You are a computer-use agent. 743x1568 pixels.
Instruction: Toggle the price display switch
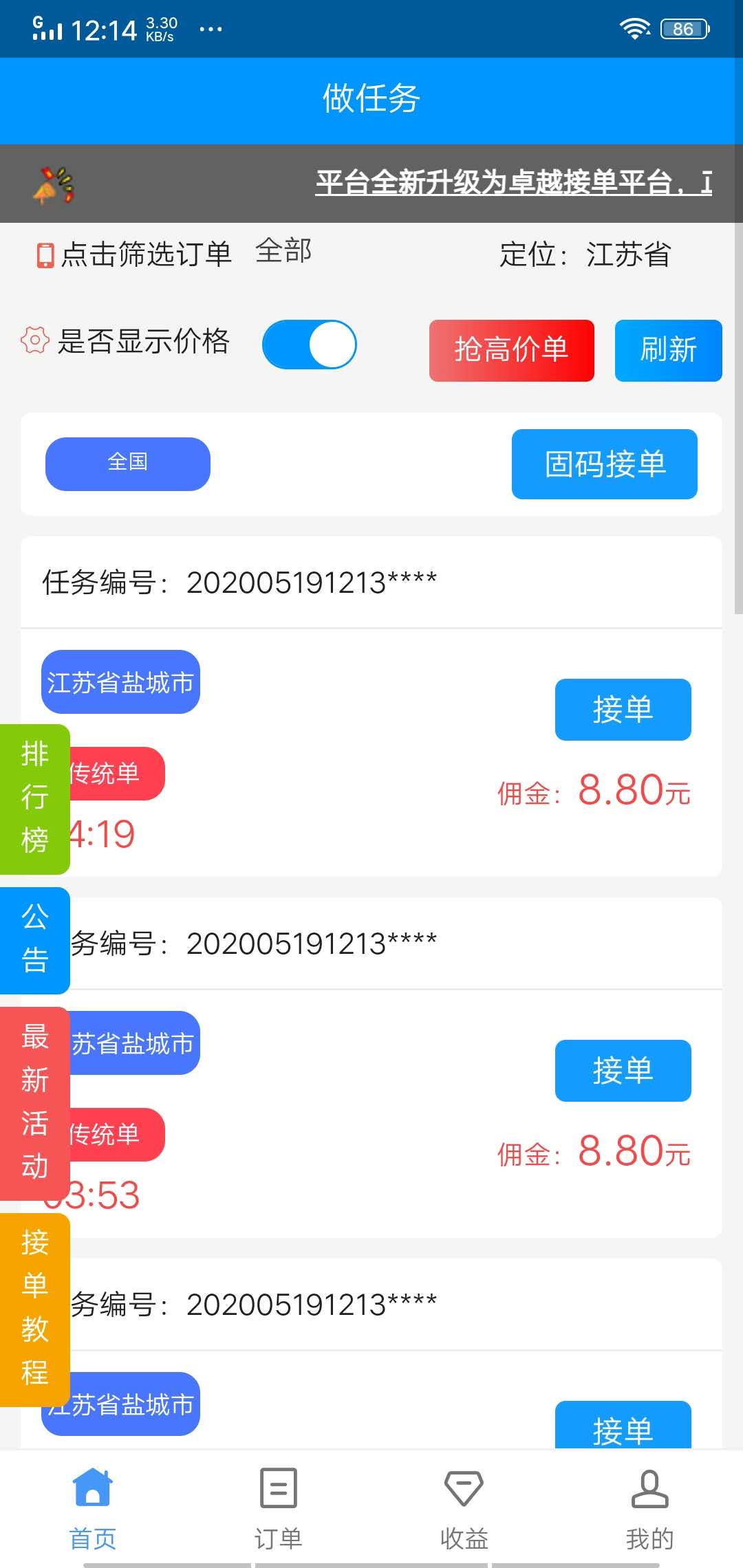tap(310, 344)
